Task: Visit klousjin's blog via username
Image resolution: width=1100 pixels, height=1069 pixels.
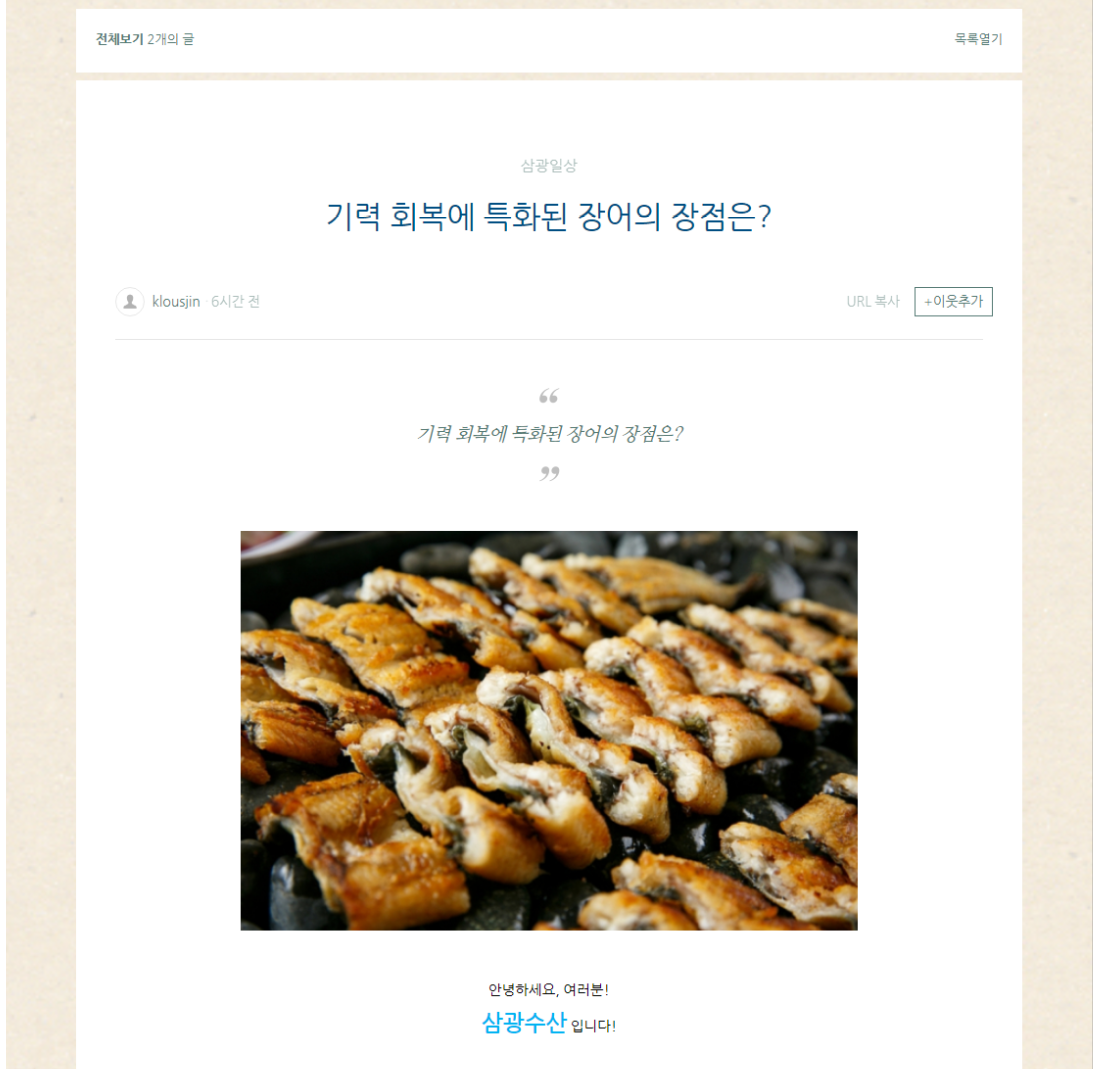Action: coord(176,301)
